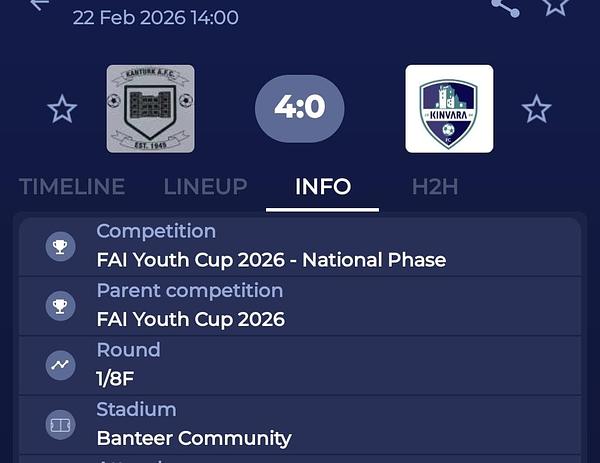
Task: Switch to the Timeline tab
Action: (x=72, y=187)
